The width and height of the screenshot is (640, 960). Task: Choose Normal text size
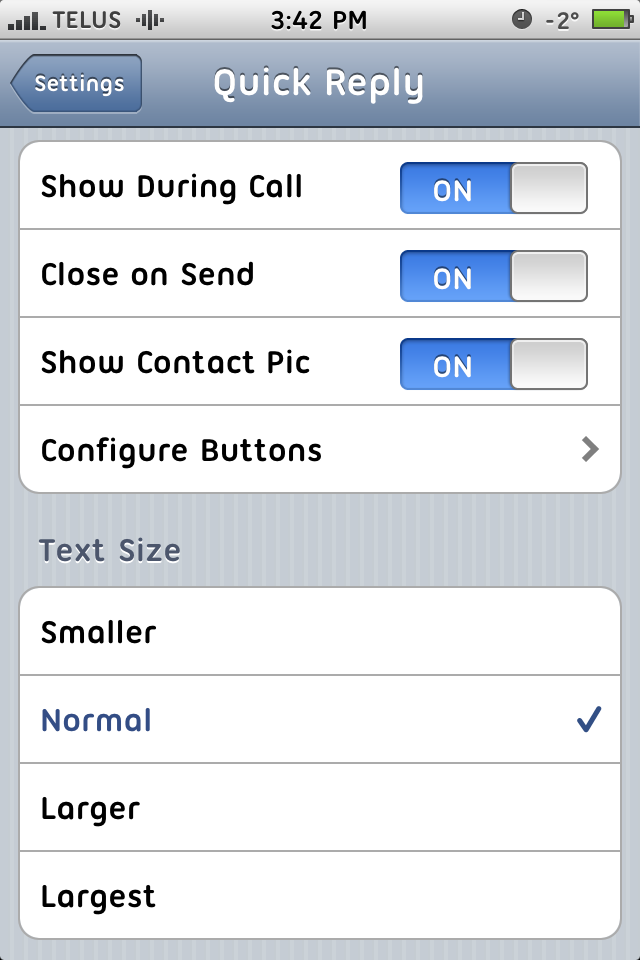(320, 720)
